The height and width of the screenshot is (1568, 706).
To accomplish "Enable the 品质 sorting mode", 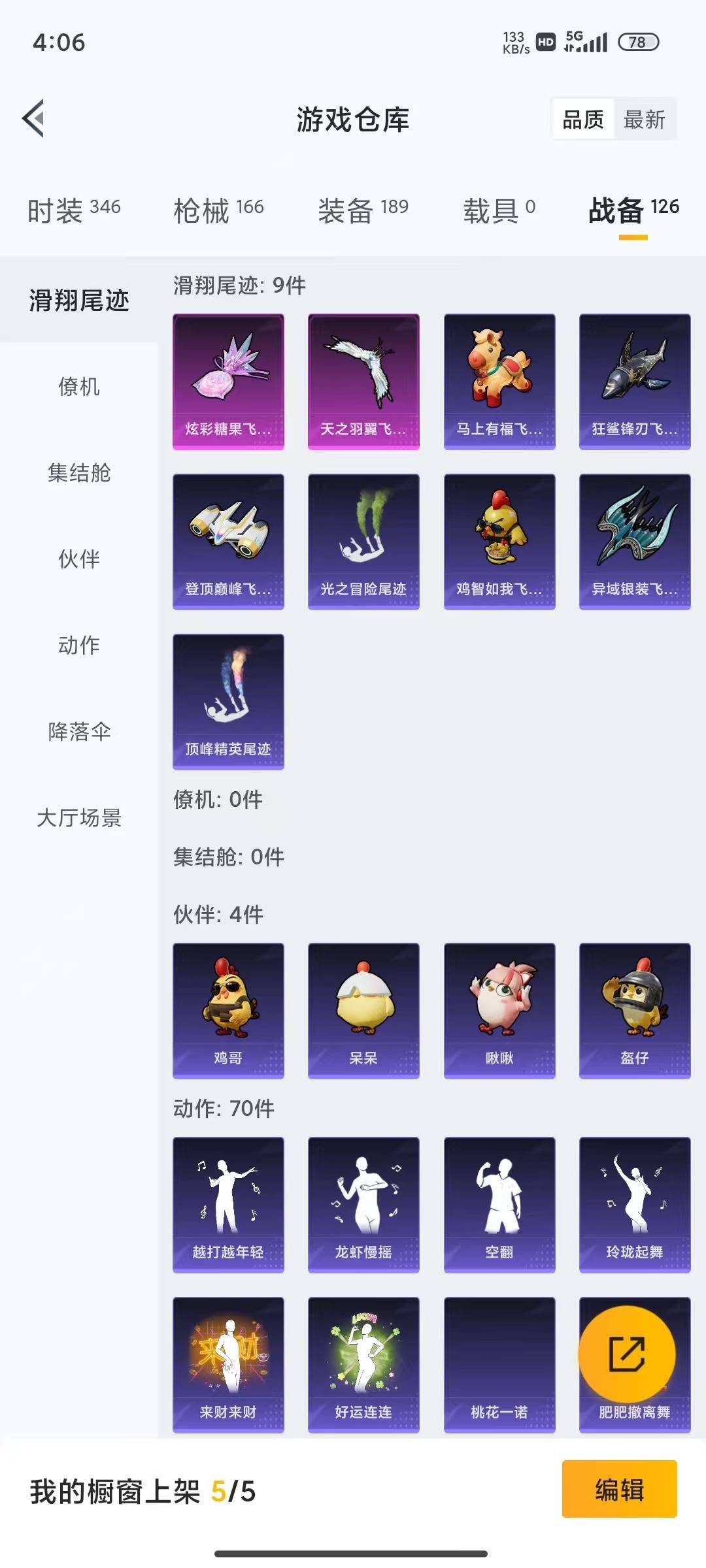I will click(582, 120).
